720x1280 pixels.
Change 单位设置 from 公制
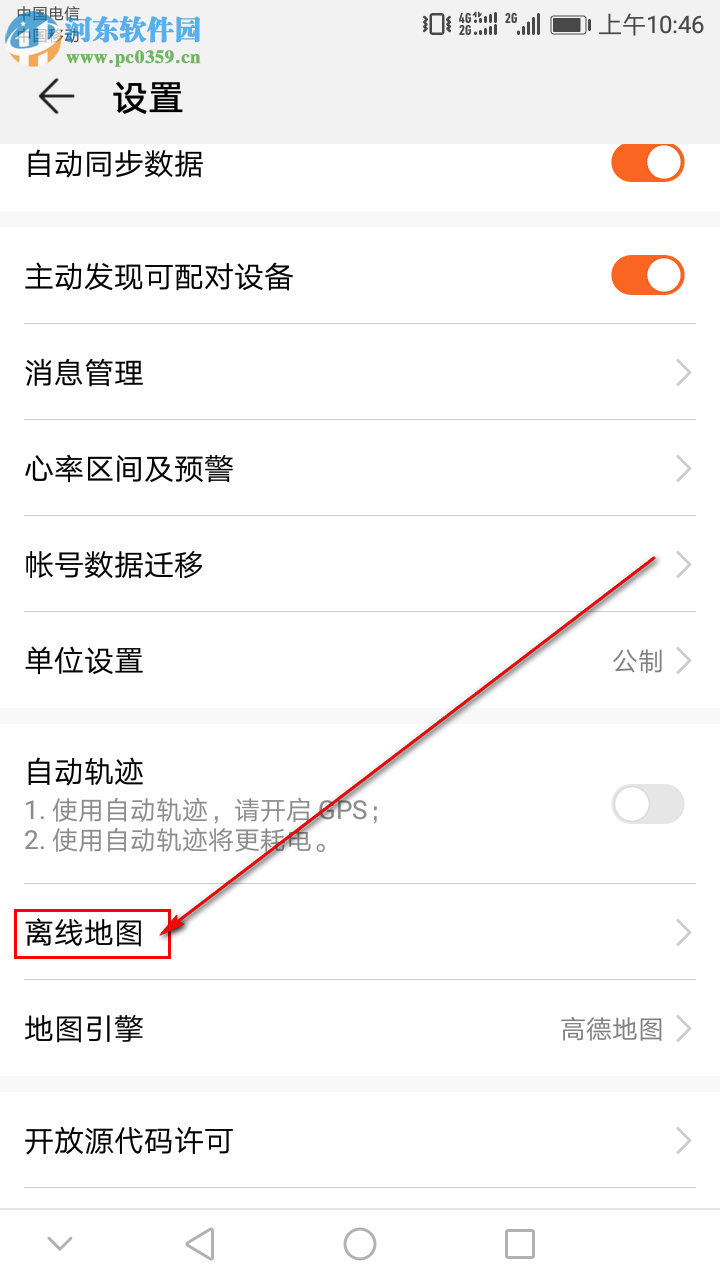[360, 660]
